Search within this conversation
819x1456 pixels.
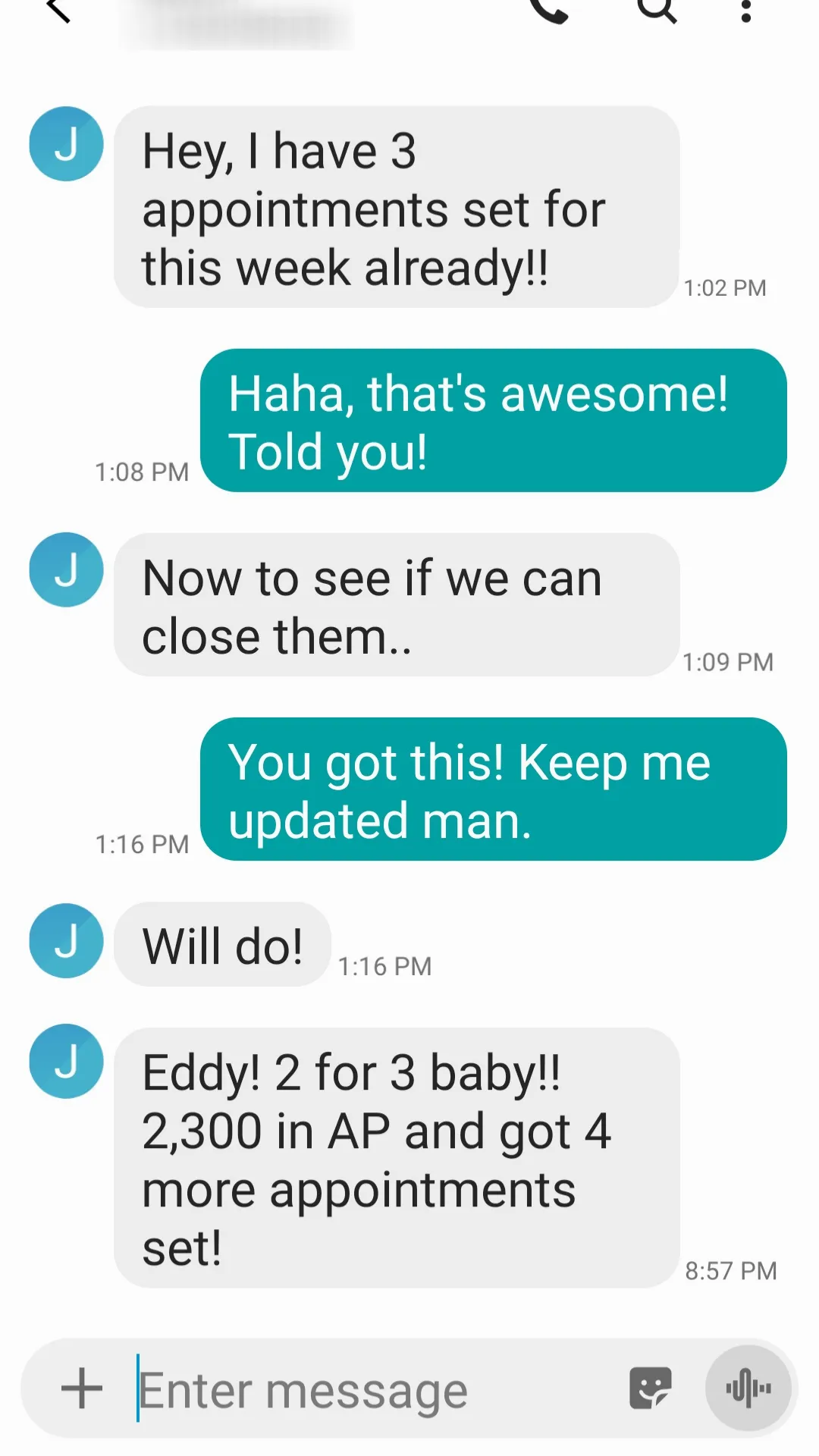tap(657, 9)
